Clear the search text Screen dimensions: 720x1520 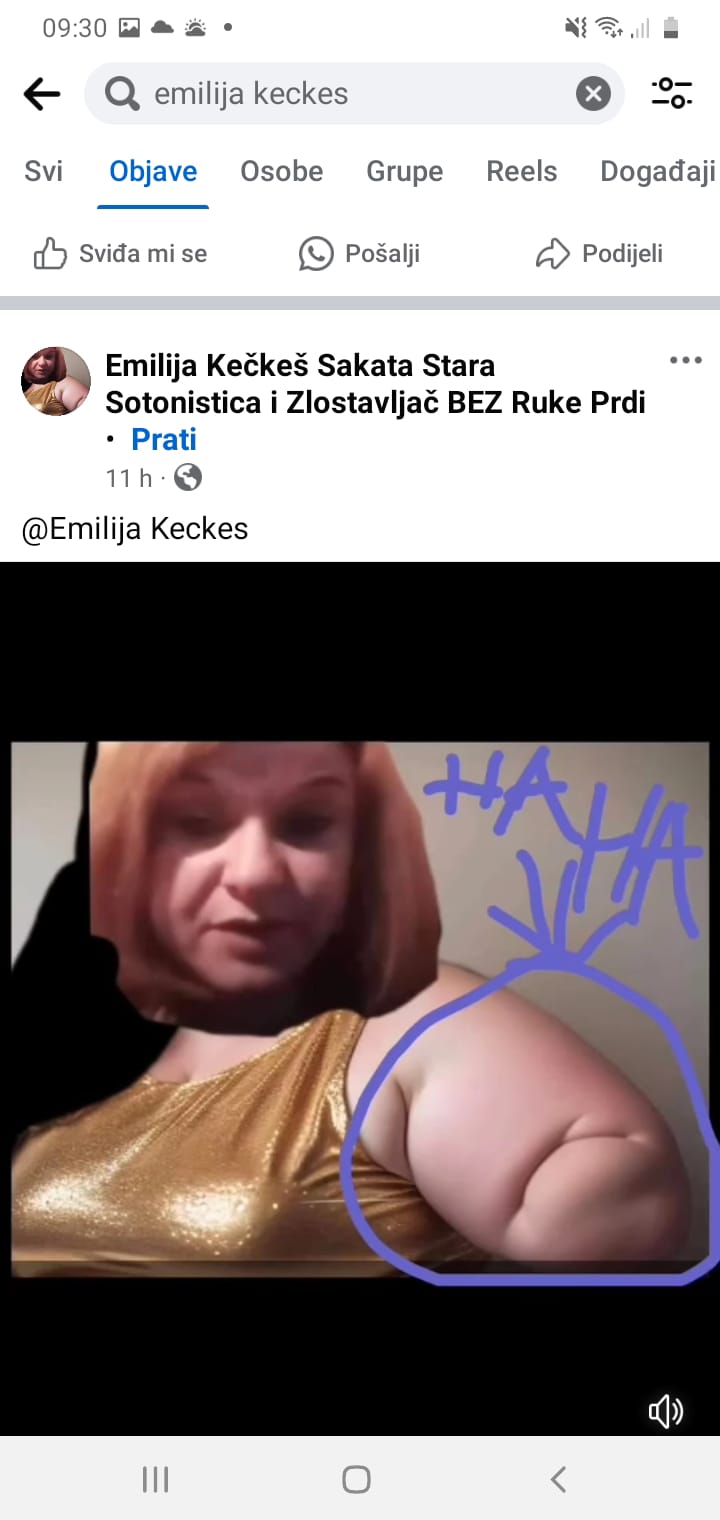[593, 94]
